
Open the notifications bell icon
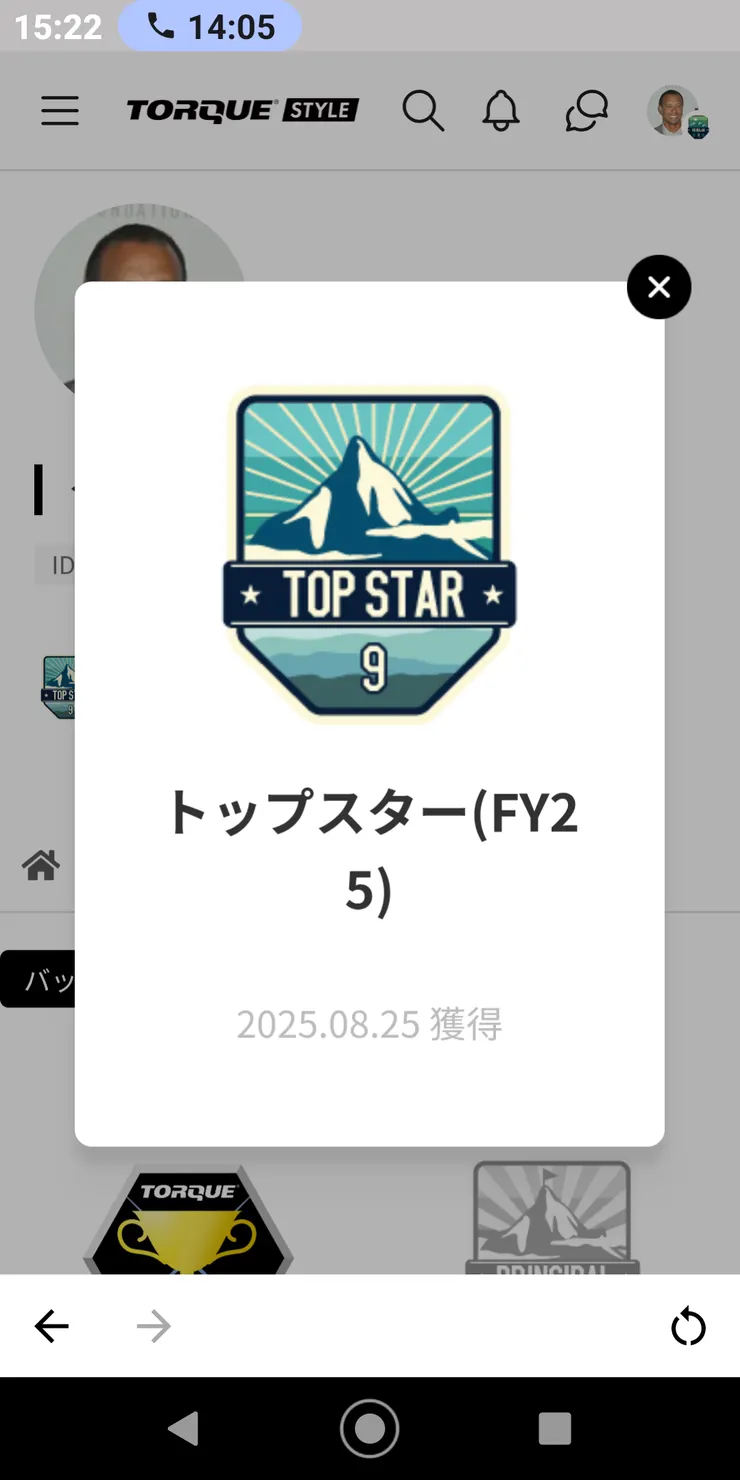(x=501, y=111)
